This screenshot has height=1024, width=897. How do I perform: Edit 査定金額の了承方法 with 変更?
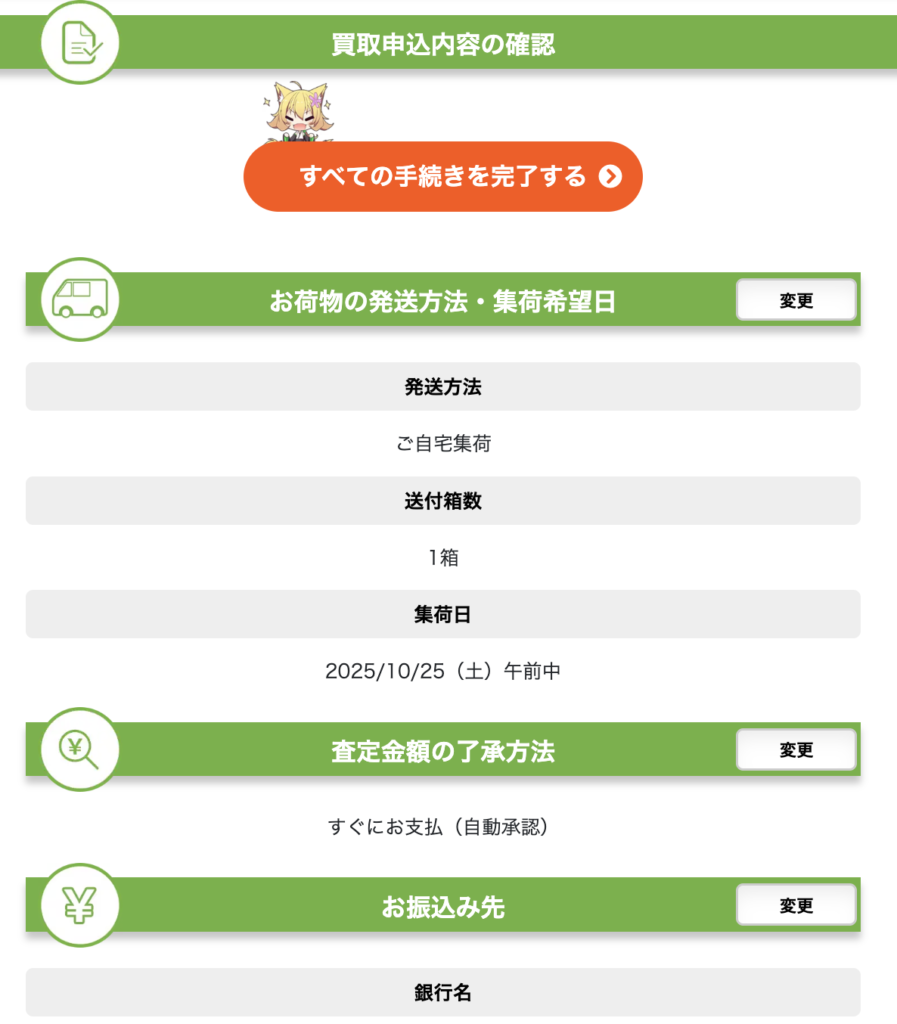[x=796, y=750]
